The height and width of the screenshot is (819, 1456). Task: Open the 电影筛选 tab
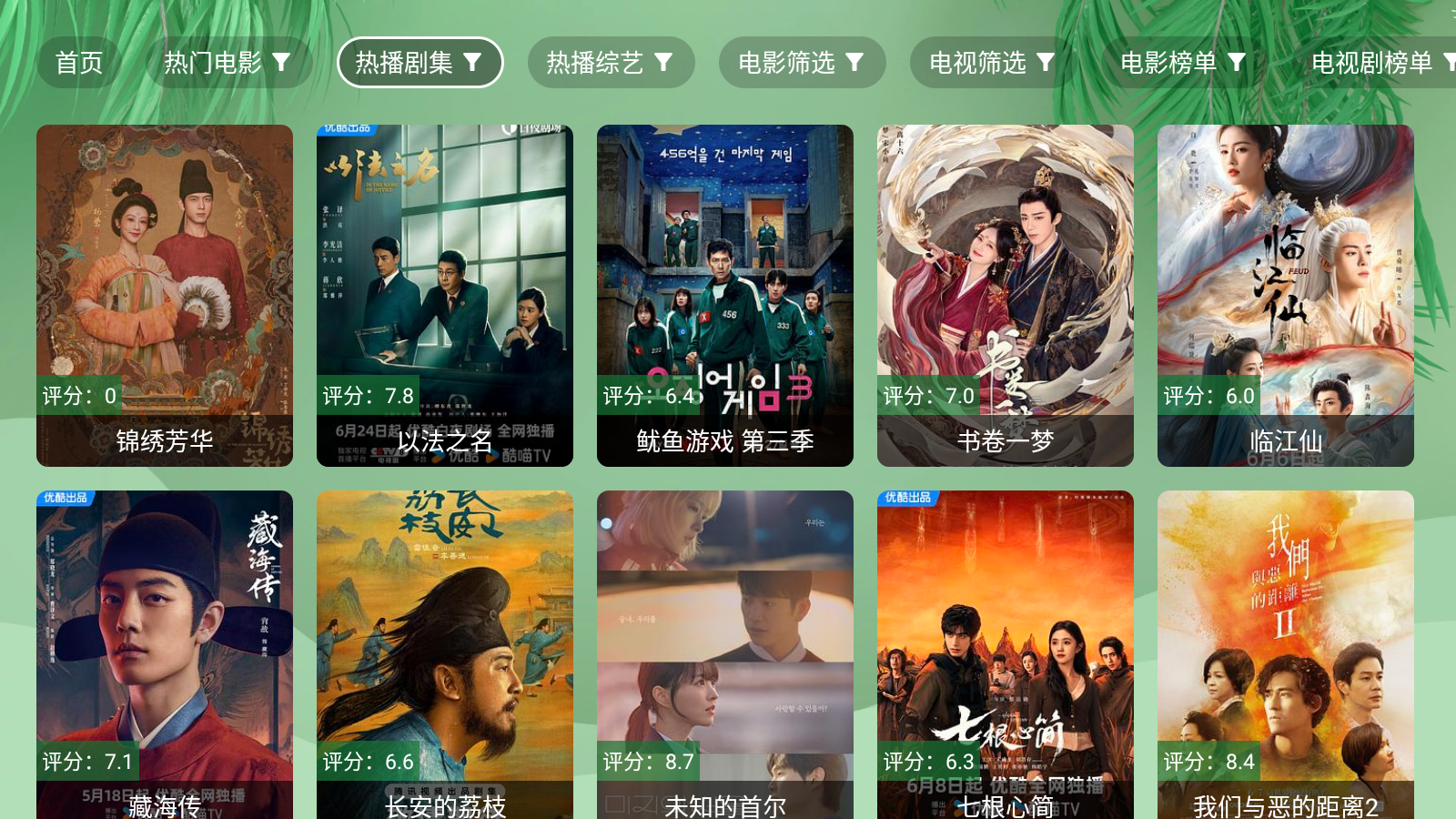coord(802,63)
